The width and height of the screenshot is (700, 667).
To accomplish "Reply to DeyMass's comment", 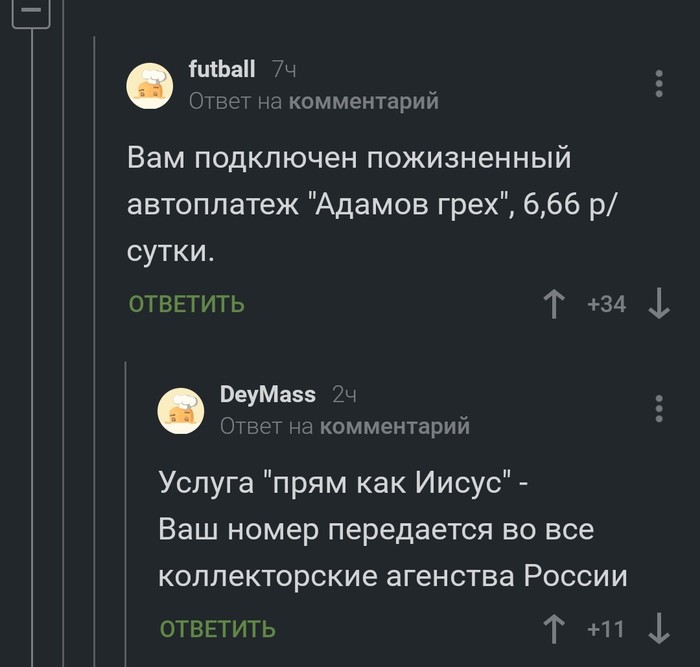I will coord(217,629).
